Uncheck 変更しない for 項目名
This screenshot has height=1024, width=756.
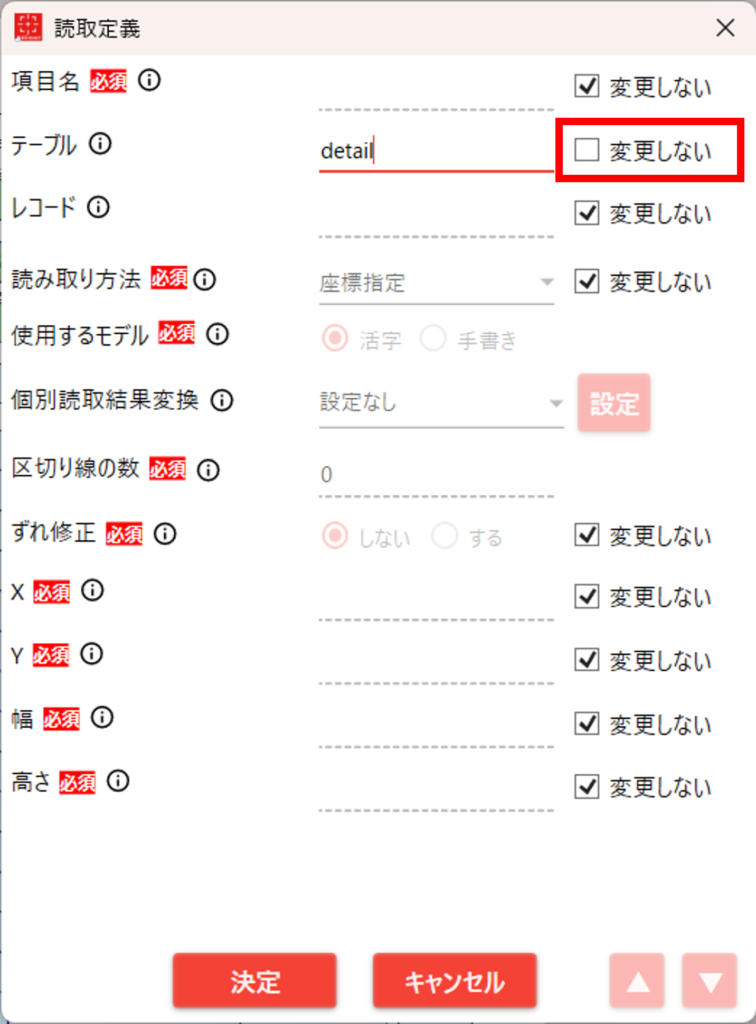587,86
